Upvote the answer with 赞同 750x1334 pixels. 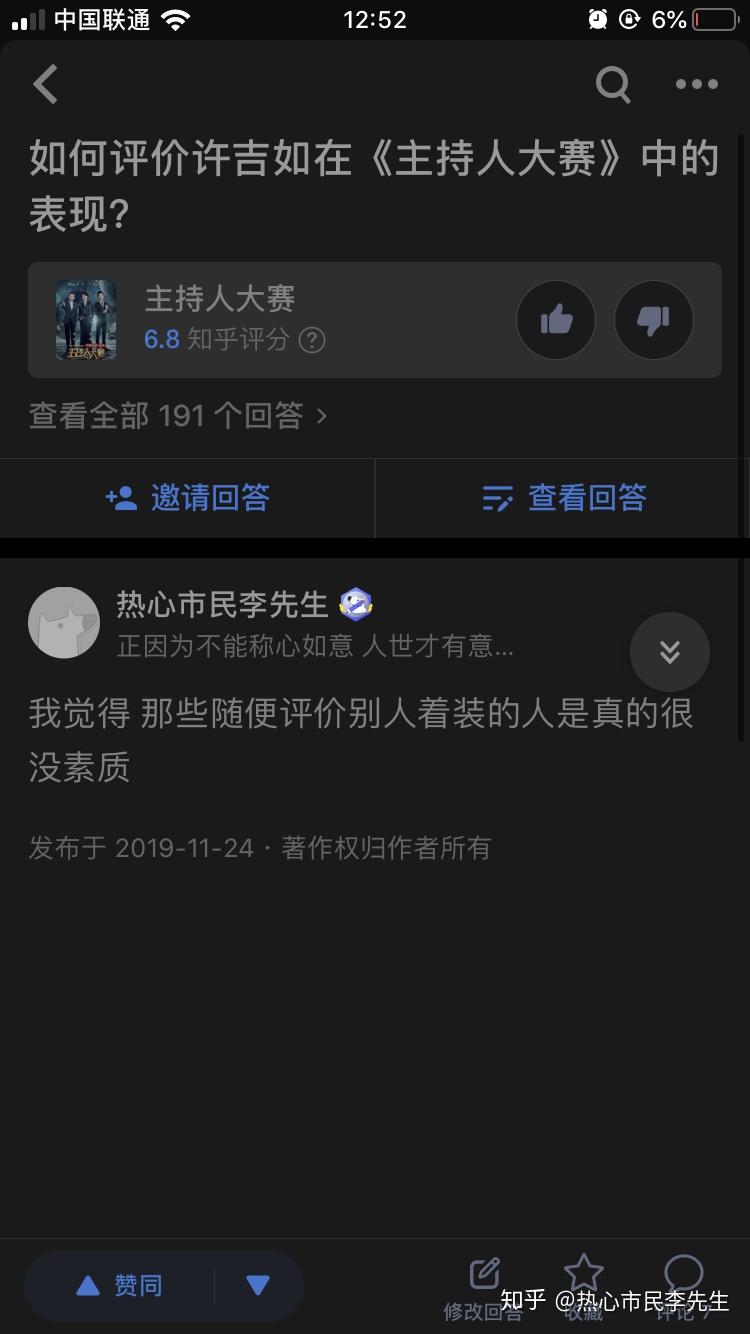(120, 1285)
